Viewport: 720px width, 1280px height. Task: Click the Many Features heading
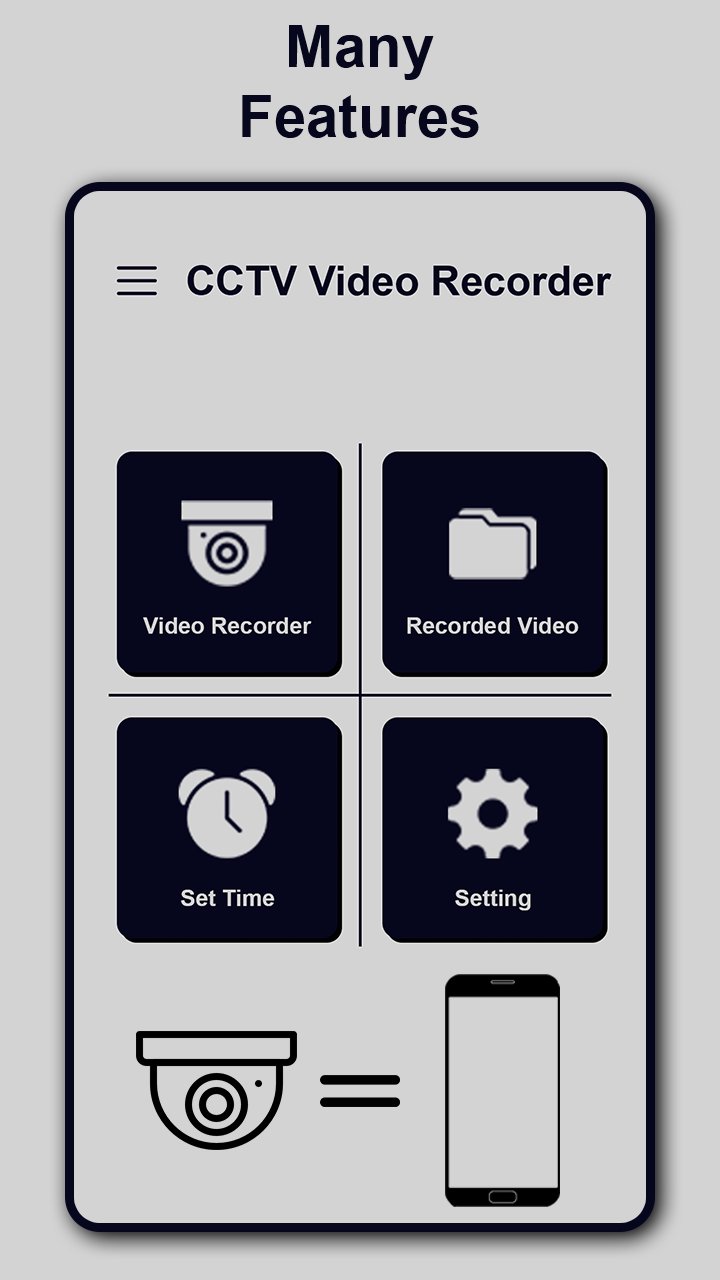coord(360,78)
